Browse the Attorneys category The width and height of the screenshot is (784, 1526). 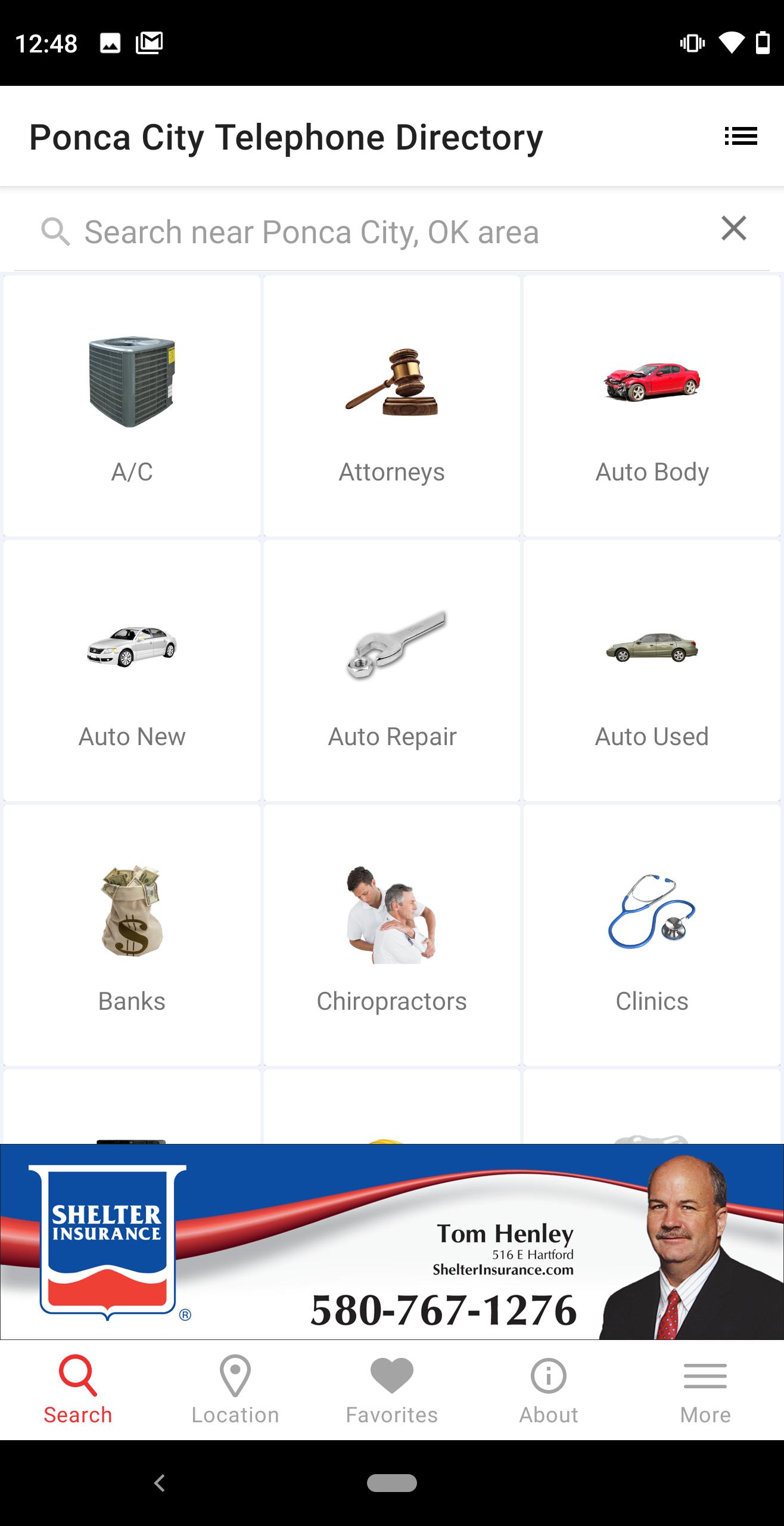coord(391,406)
